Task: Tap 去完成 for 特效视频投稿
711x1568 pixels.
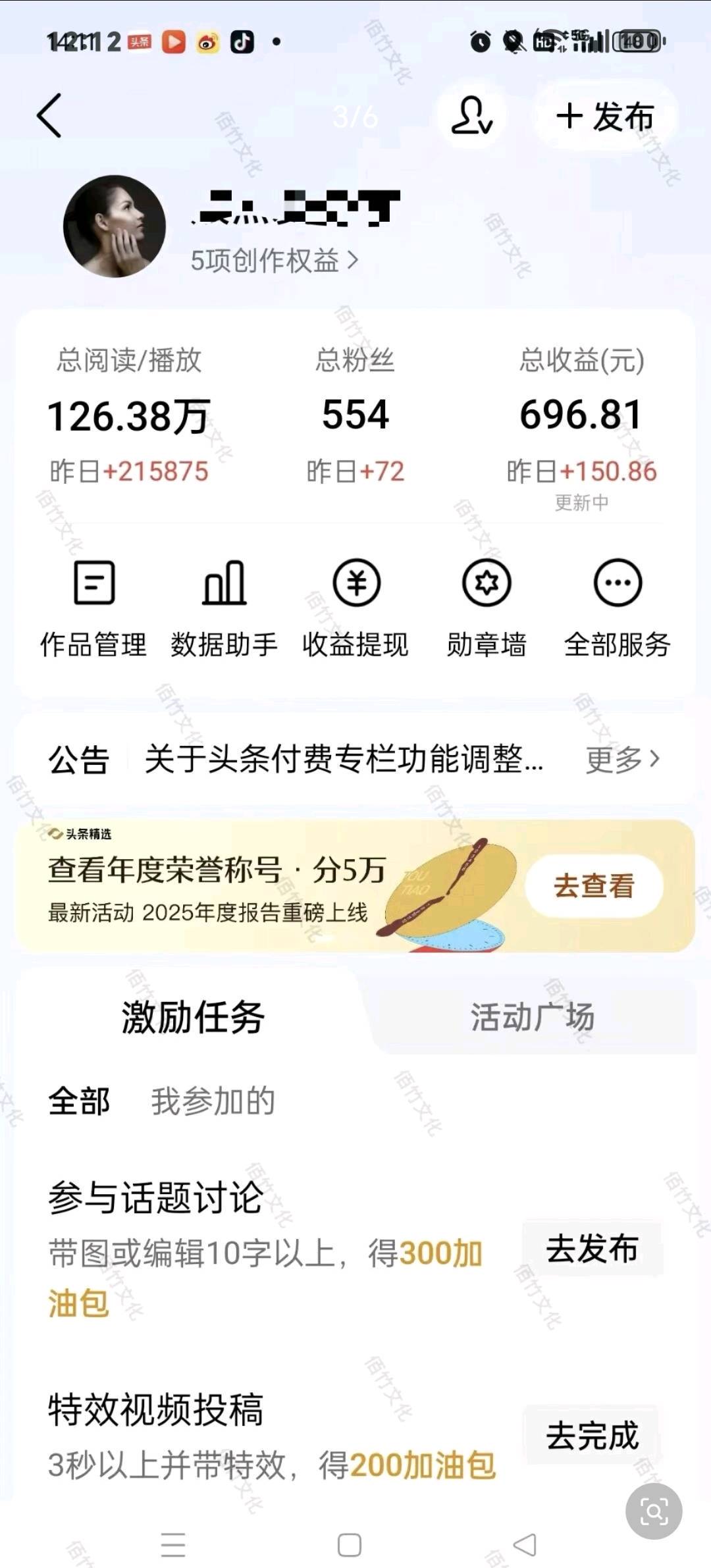Action: point(592,1436)
